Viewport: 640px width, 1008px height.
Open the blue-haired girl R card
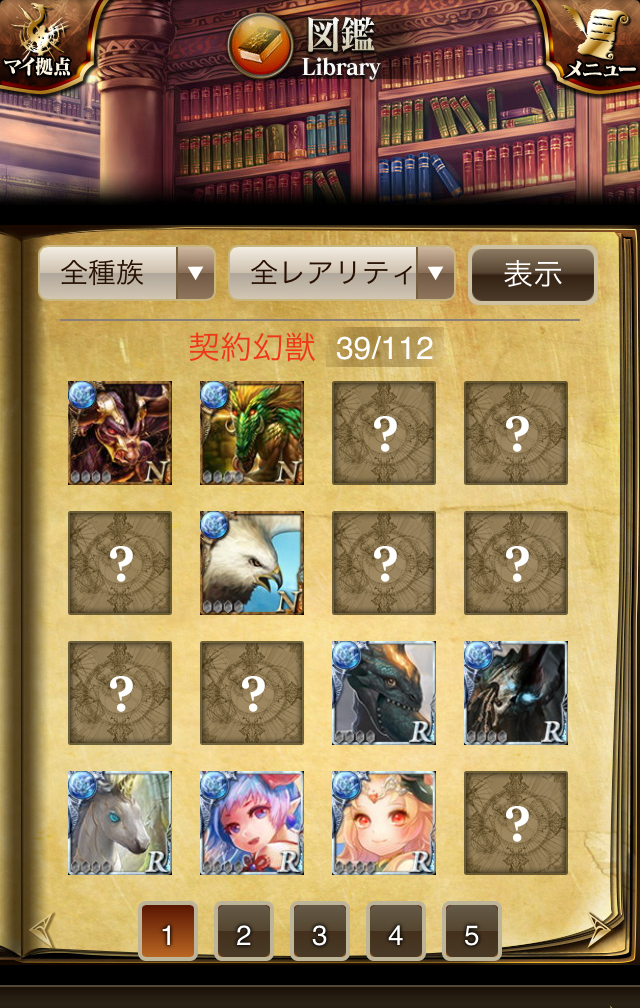(252, 823)
